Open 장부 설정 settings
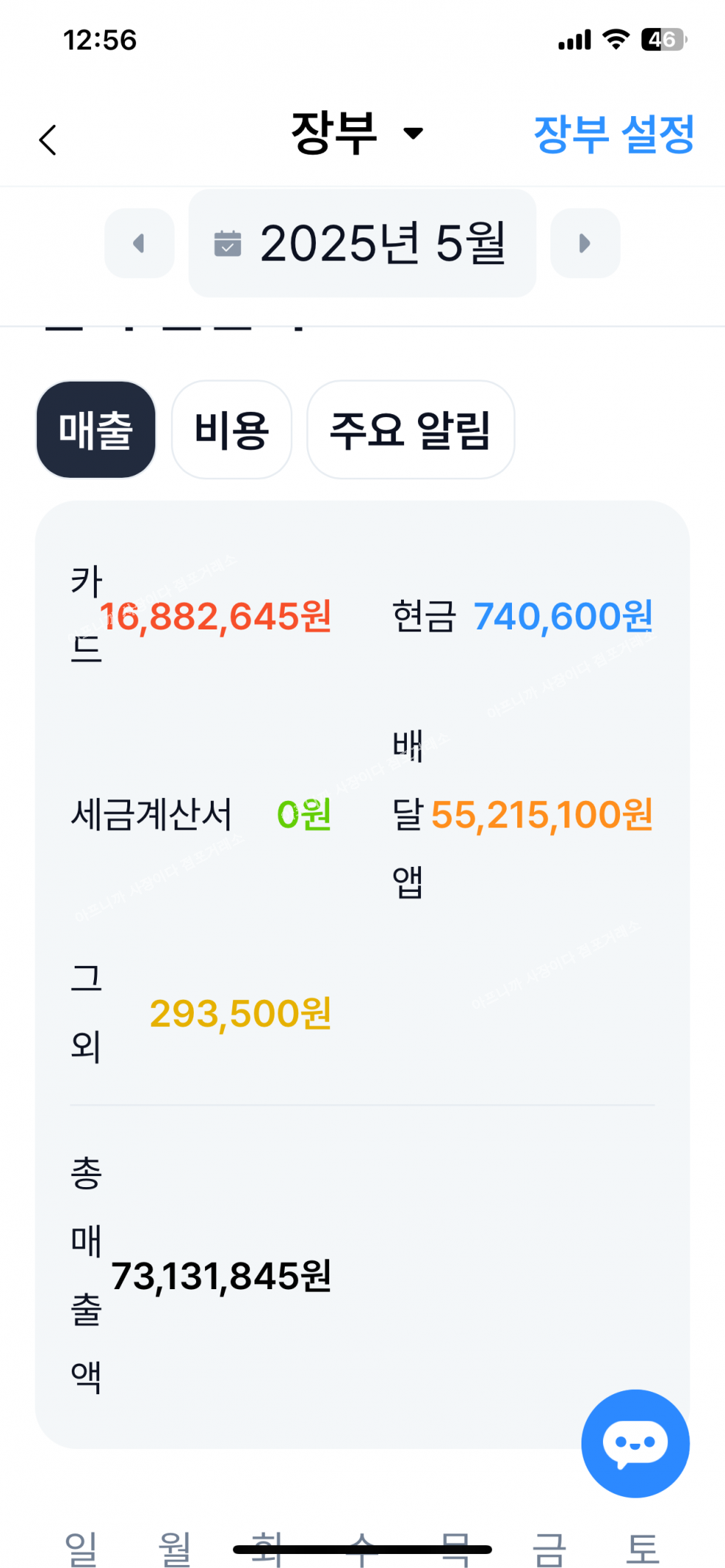This screenshot has height=1568, width=725. pos(613,135)
